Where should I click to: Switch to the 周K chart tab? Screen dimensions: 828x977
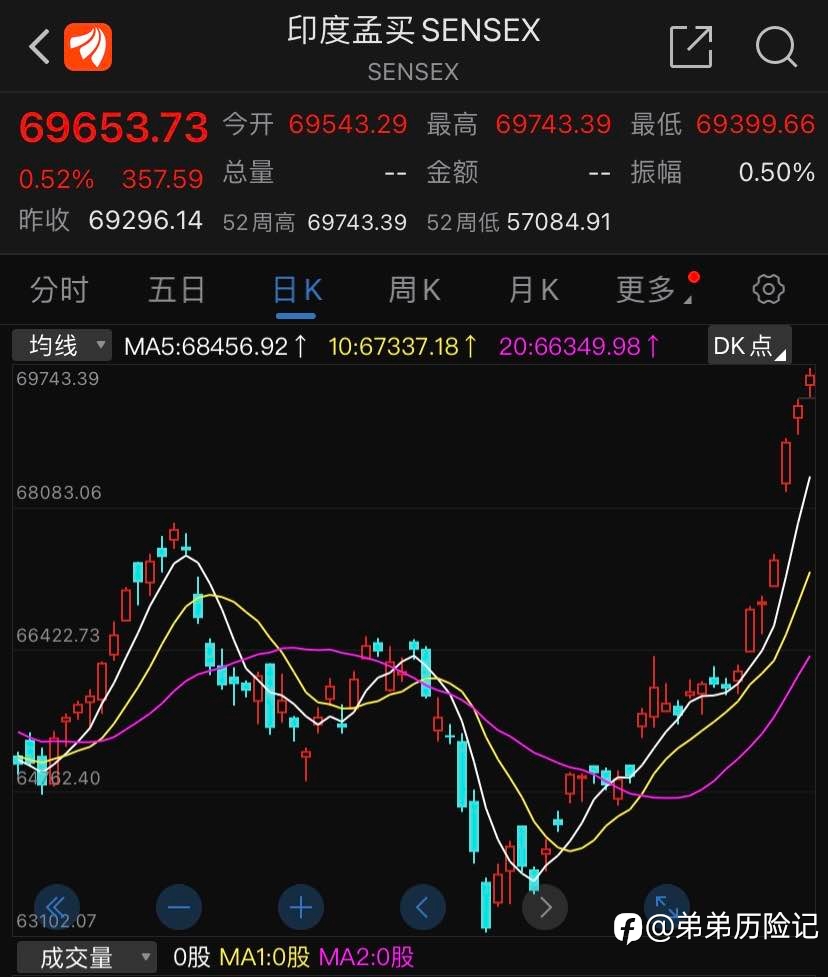point(414,290)
